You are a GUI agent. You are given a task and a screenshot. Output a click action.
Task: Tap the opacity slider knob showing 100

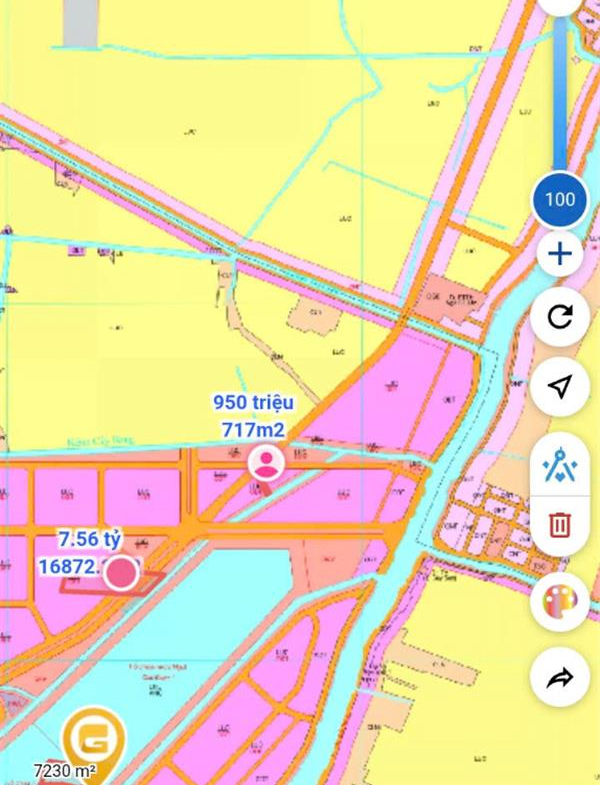coord(560,199)
